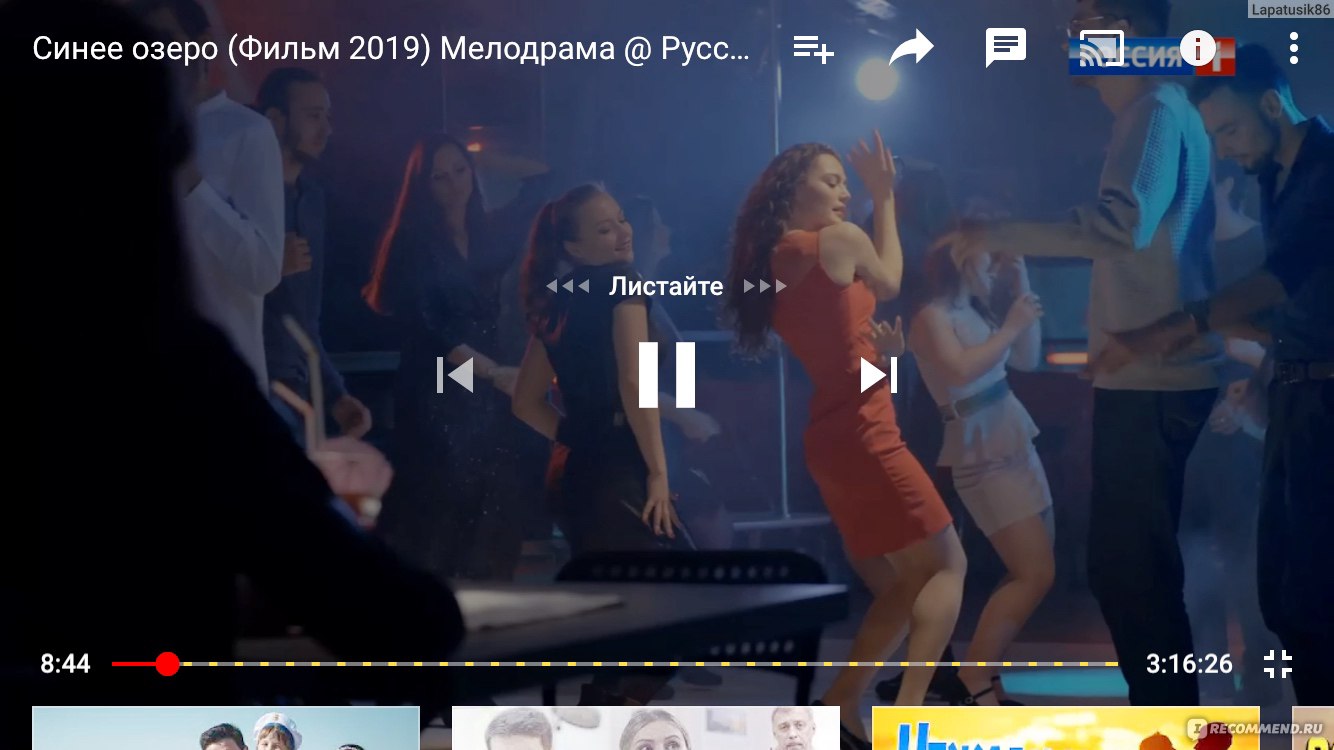Pause the video playback
Viewport: 1334px width, 750px height.
[x=667, y=375]
